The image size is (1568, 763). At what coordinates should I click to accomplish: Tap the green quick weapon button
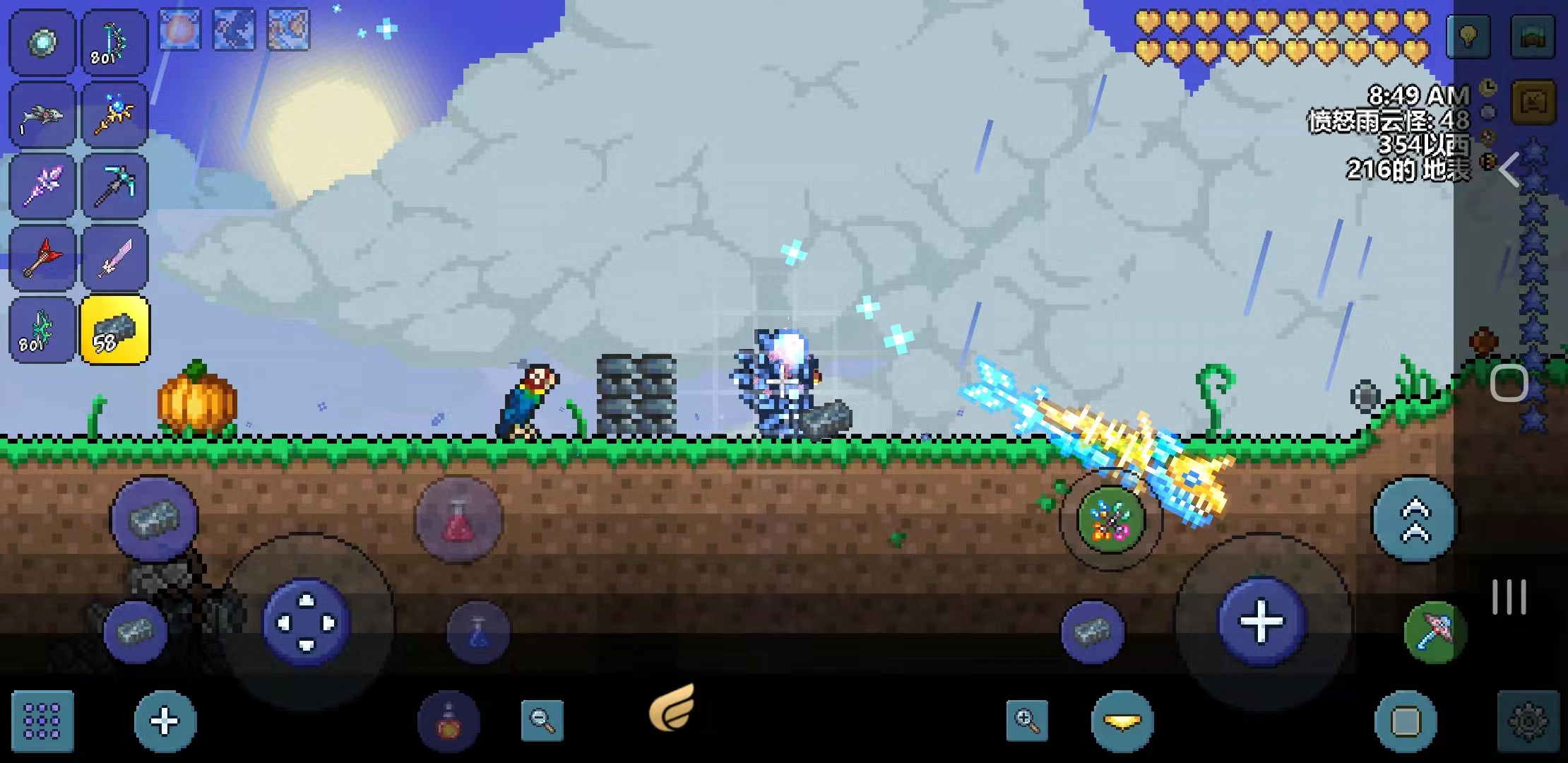point(1110,521)
